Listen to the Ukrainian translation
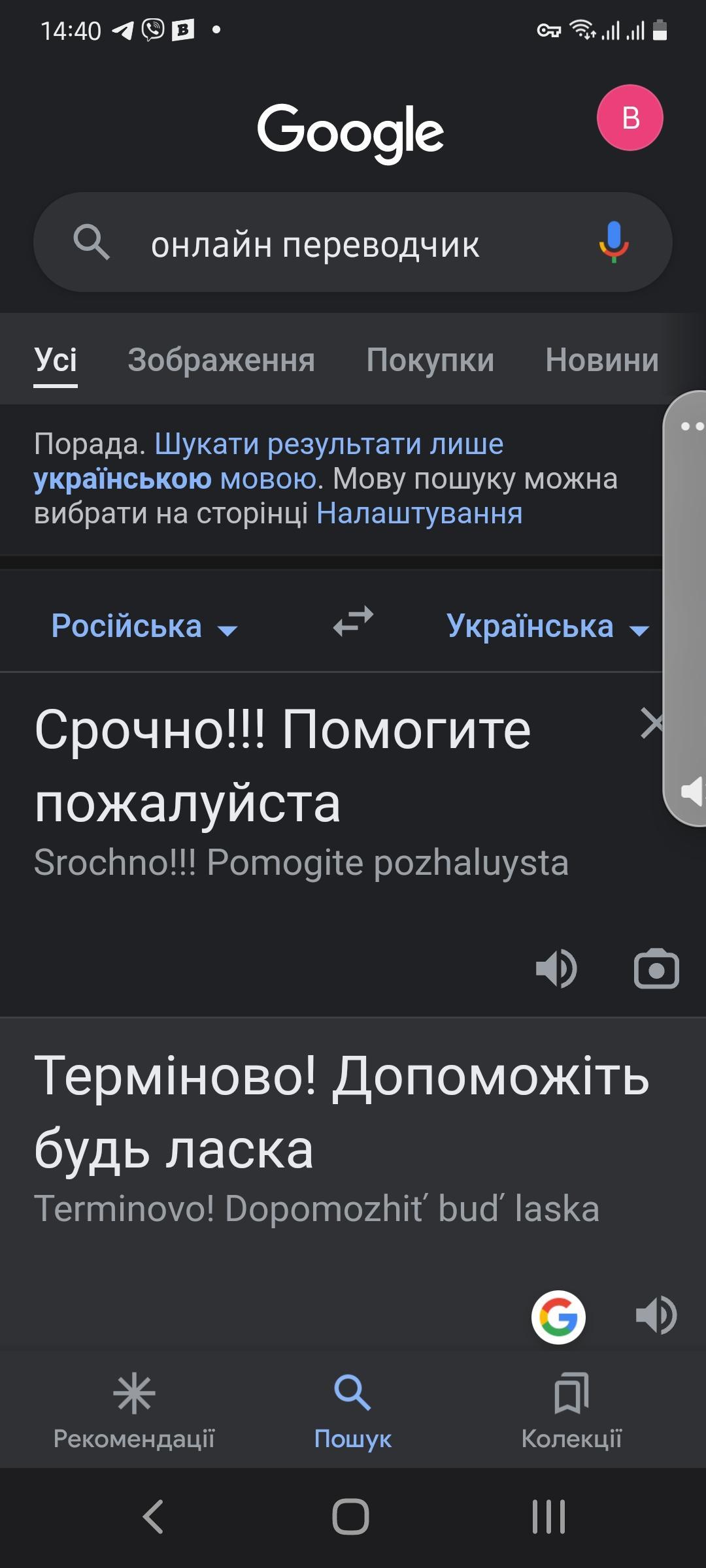Screen dimensions: 706x1568 coord(656,1315)
